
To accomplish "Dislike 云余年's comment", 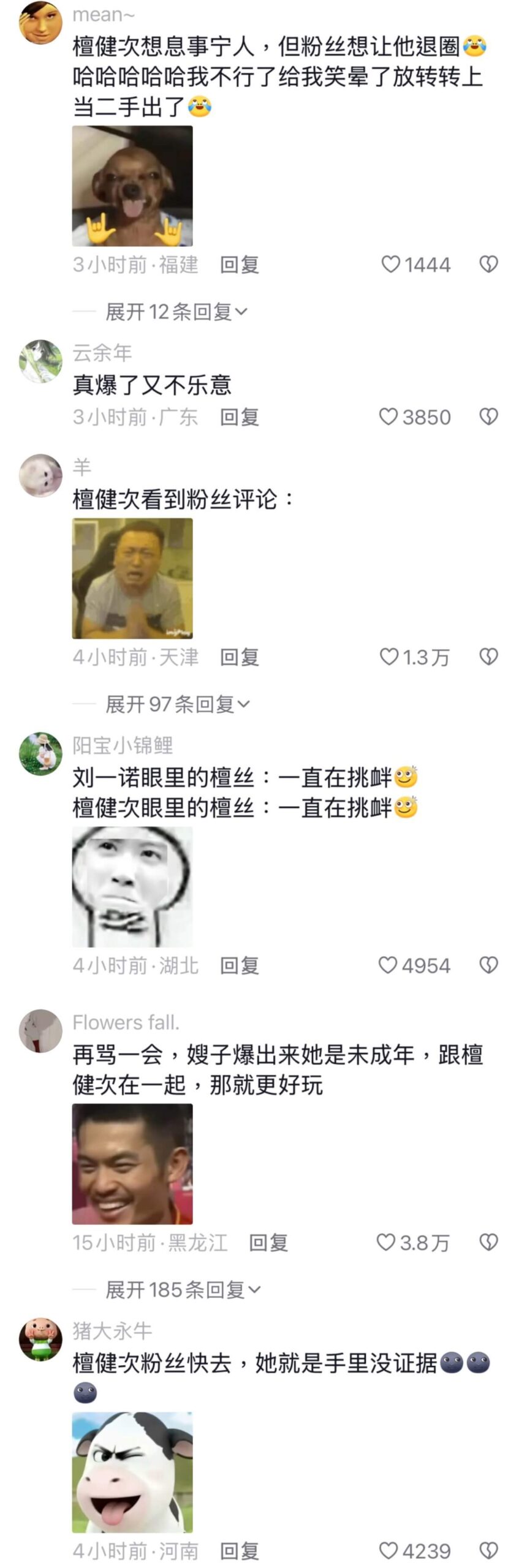I will (488, 417).
